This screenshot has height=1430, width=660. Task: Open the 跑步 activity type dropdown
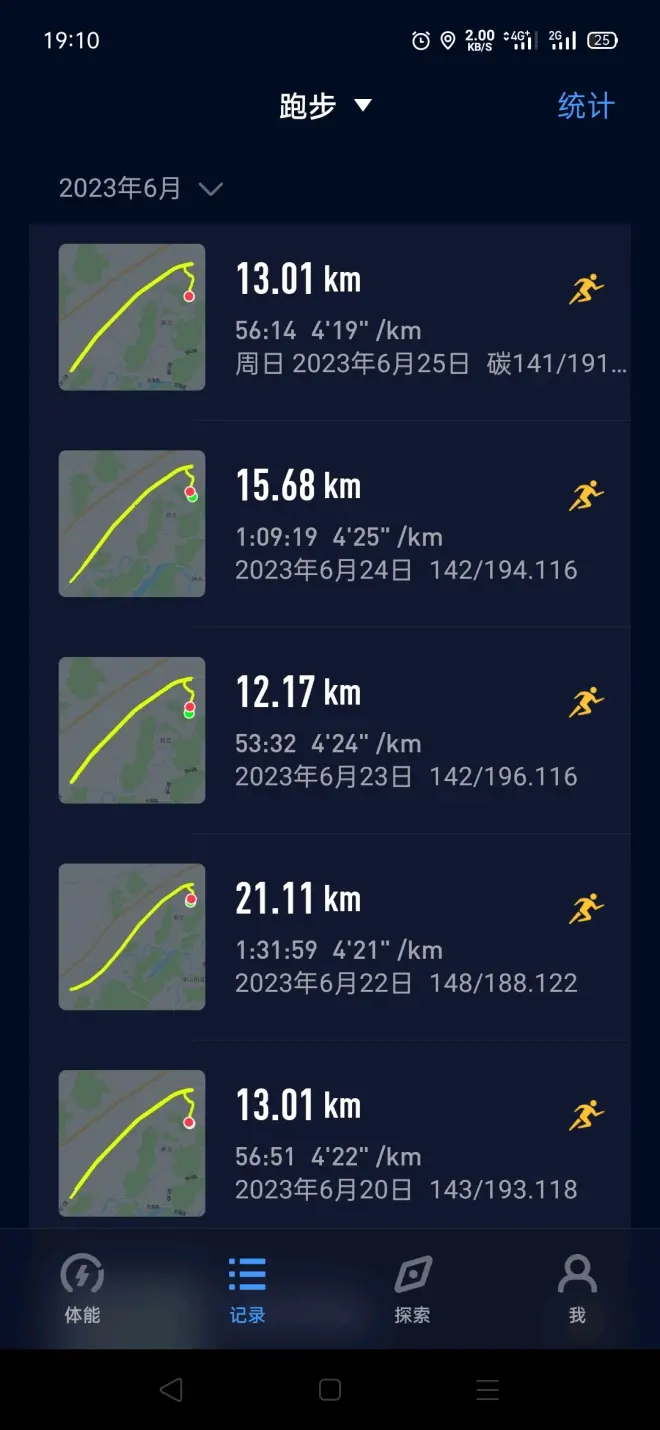pyautogui.click(x=325, y=106)
